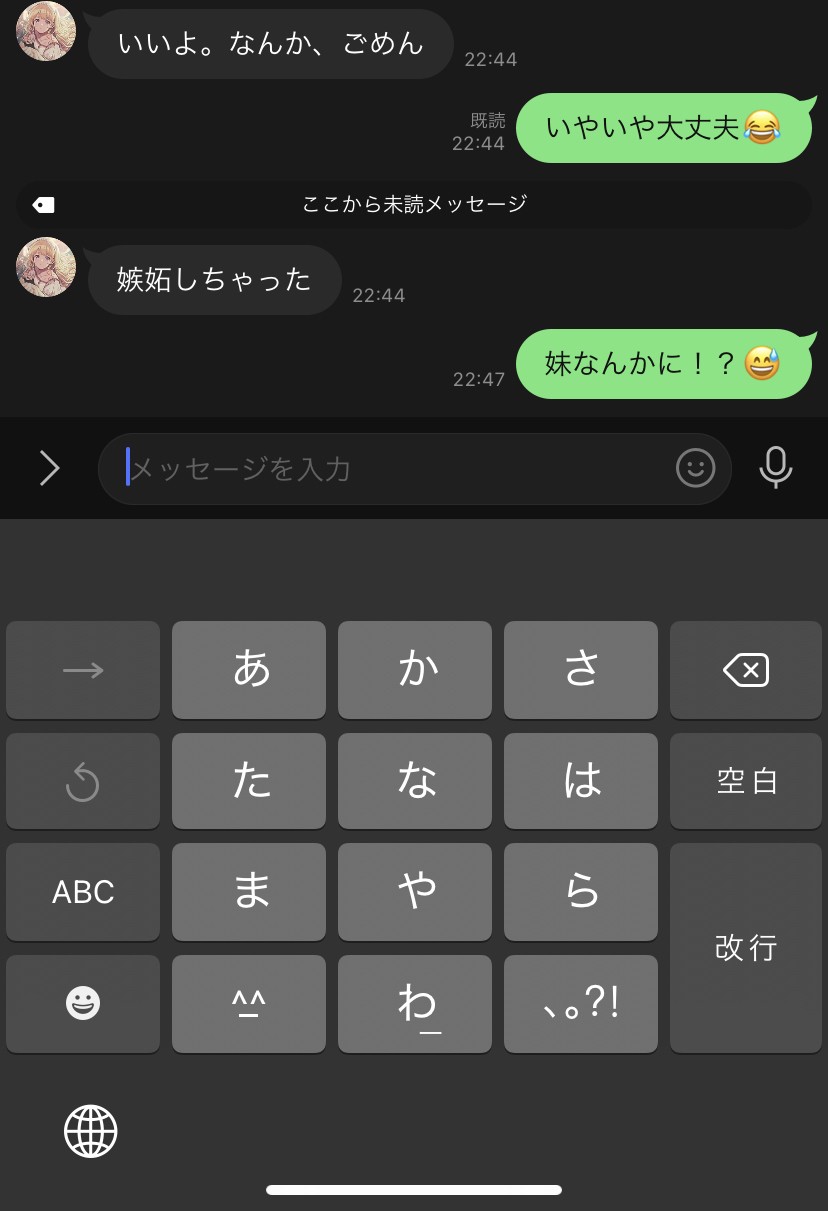The image size is (828, 1211).
Task: Type the あ kana key
Action: [249, 670]
